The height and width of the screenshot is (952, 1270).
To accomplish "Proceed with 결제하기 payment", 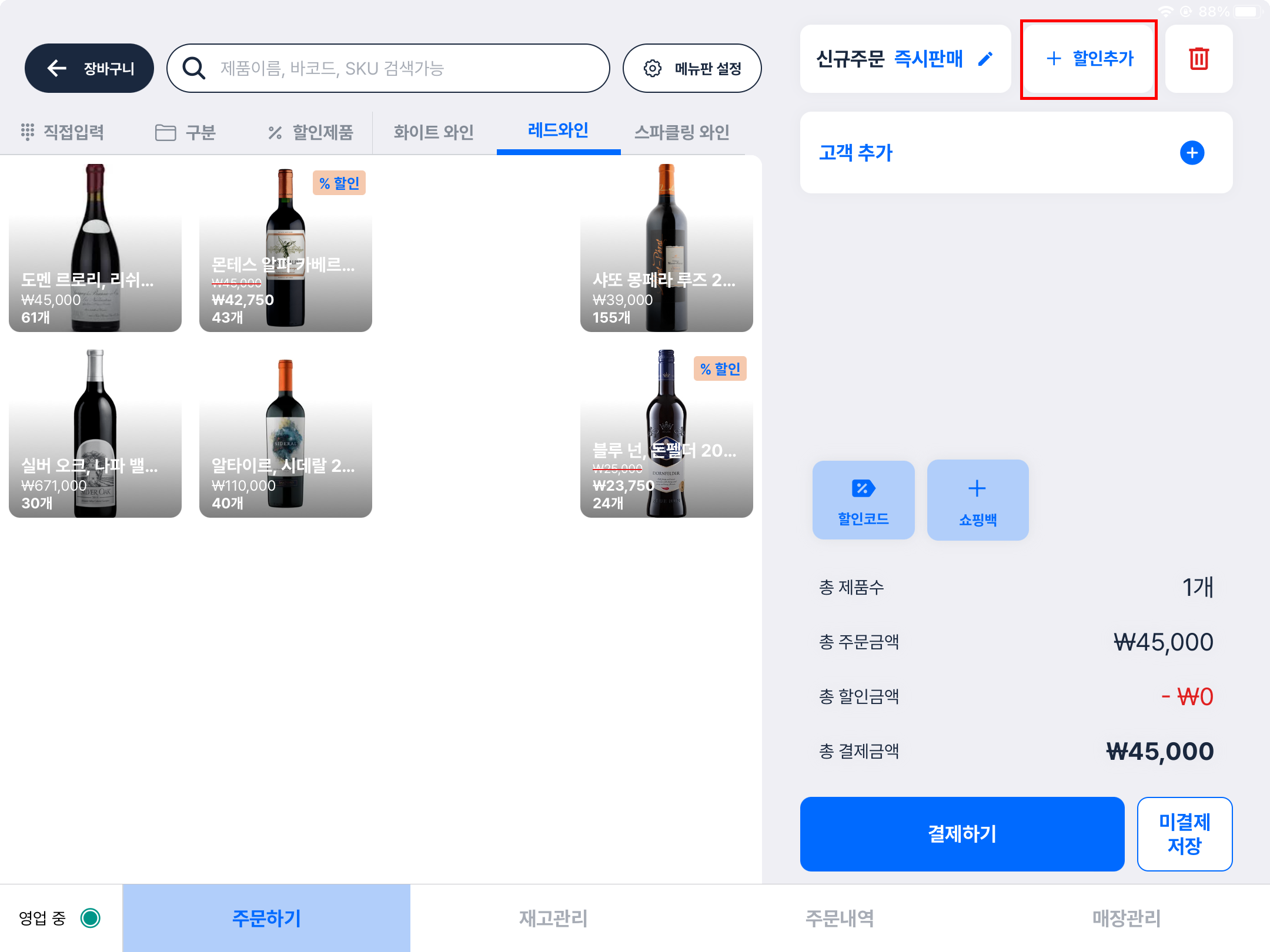I will click(962, 834).
